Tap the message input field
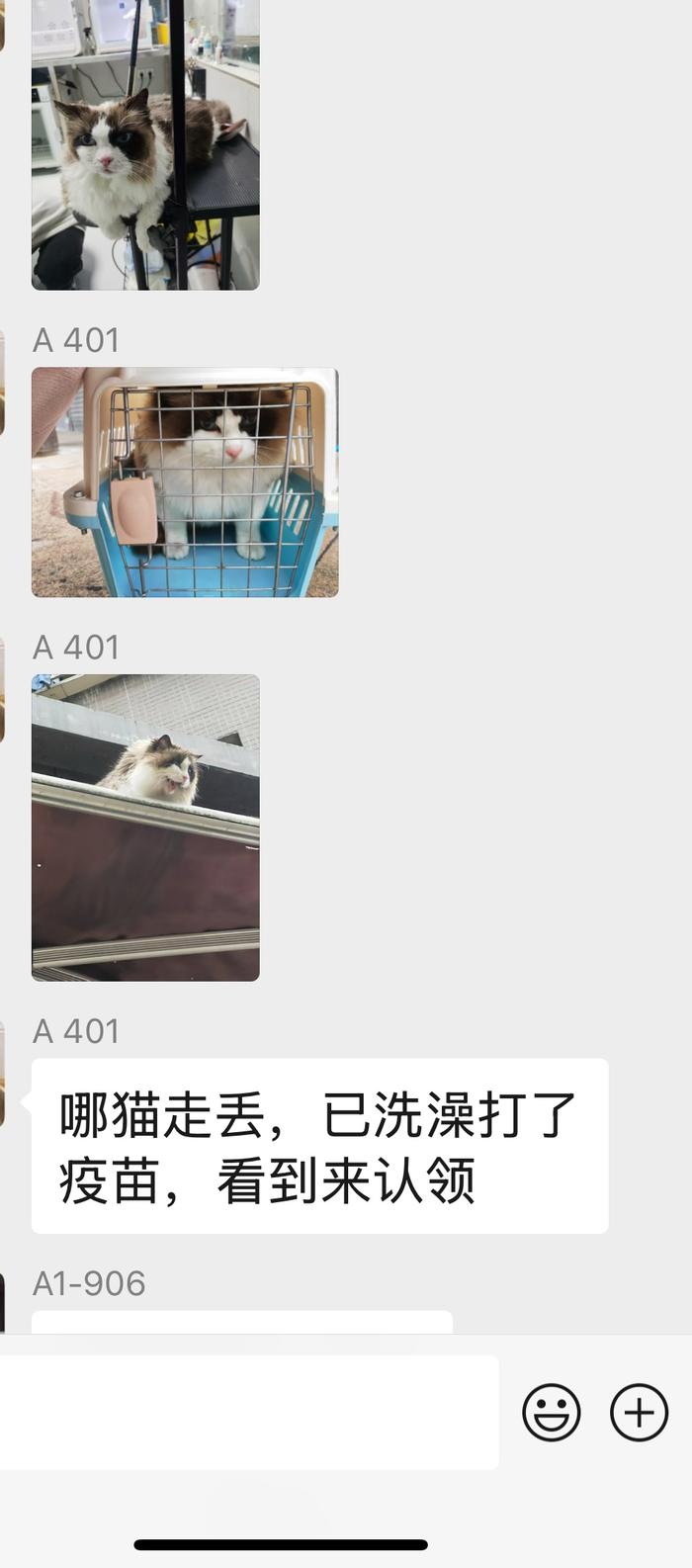Screen dimensions: 692x1568 click(x=247, y=1412)
